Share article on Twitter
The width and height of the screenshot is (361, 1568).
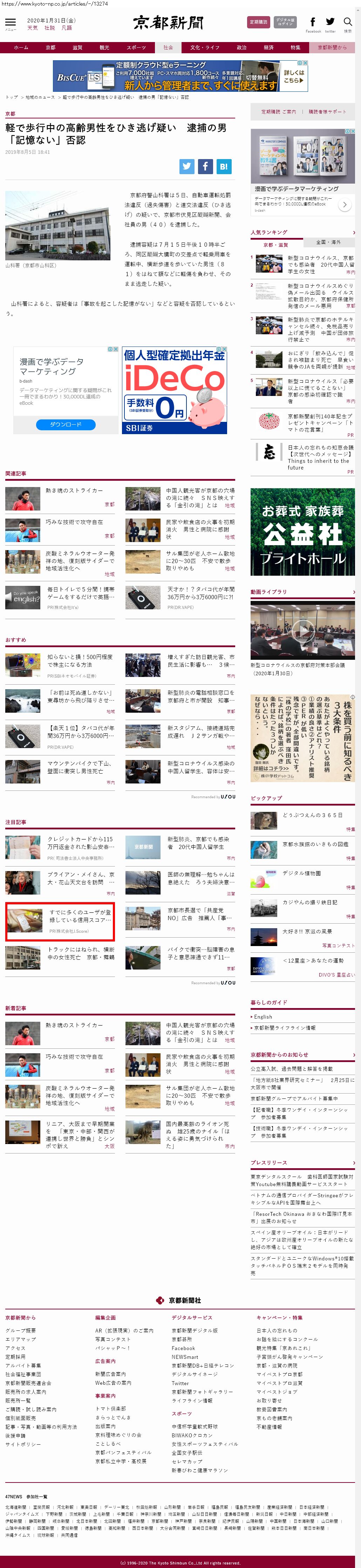[186, 166]
